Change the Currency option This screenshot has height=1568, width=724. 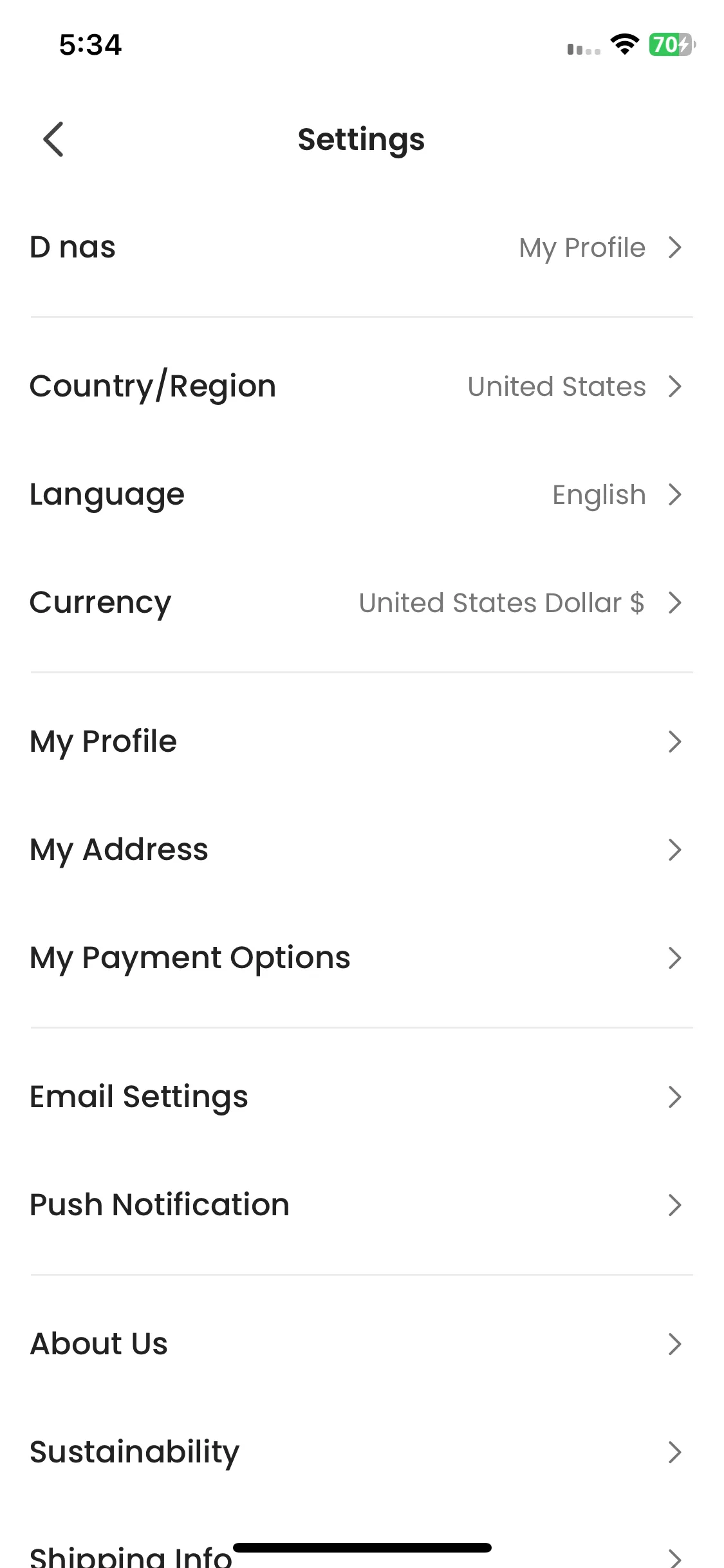(360, 602)
